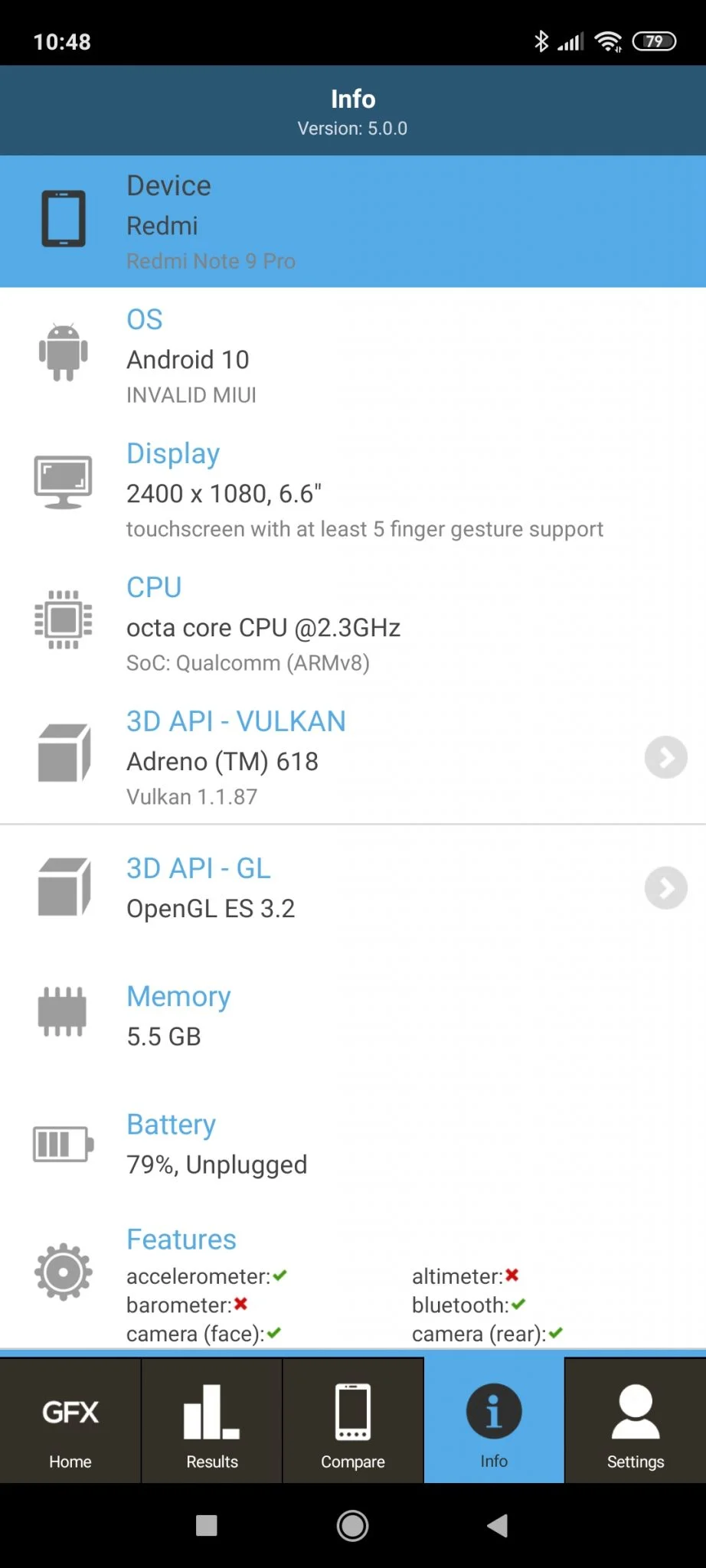Open the Settings tab
The width and height of the screenshot is (706, 1568).
636,1421
